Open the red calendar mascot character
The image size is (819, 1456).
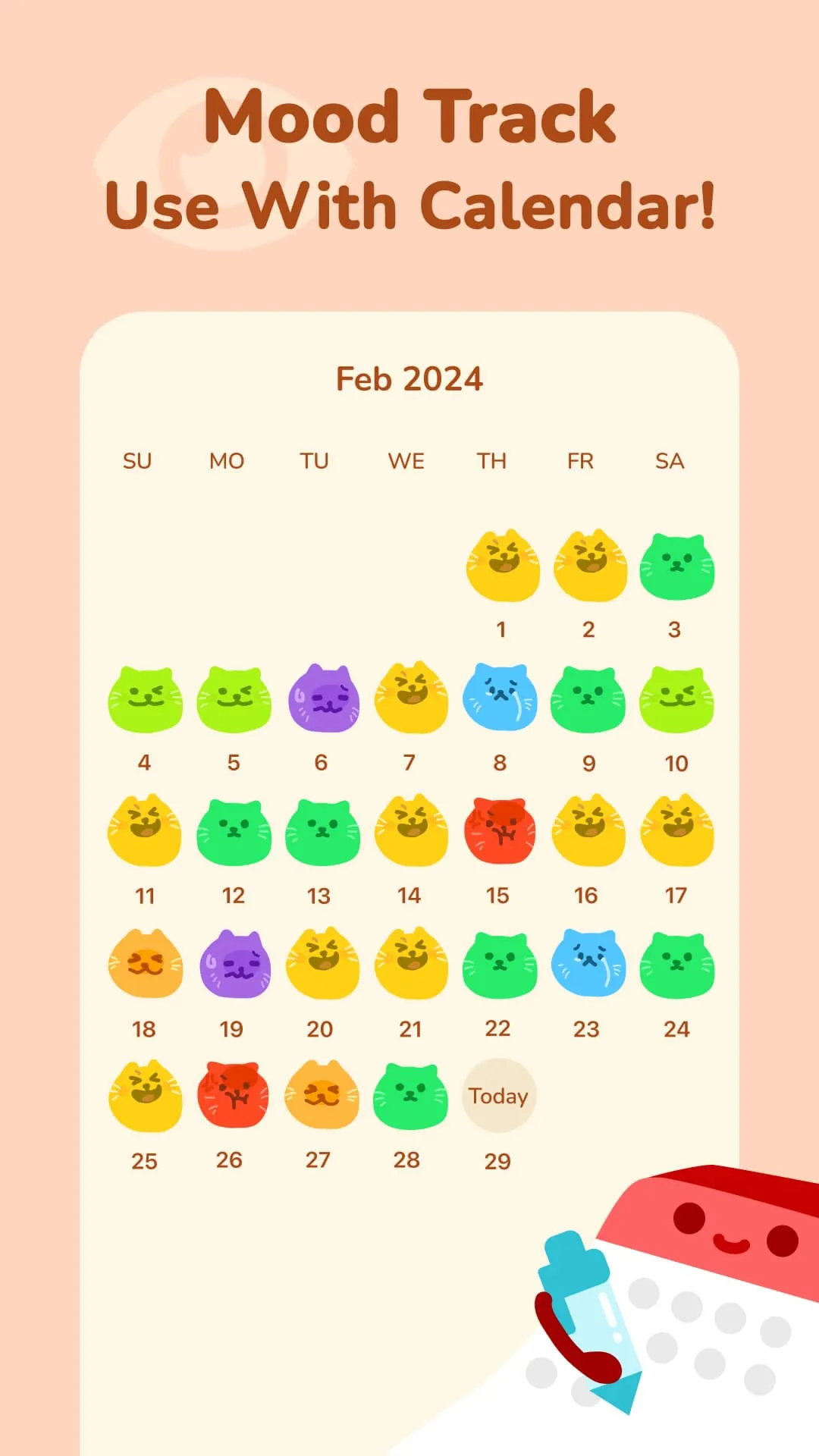point(705,1228)
